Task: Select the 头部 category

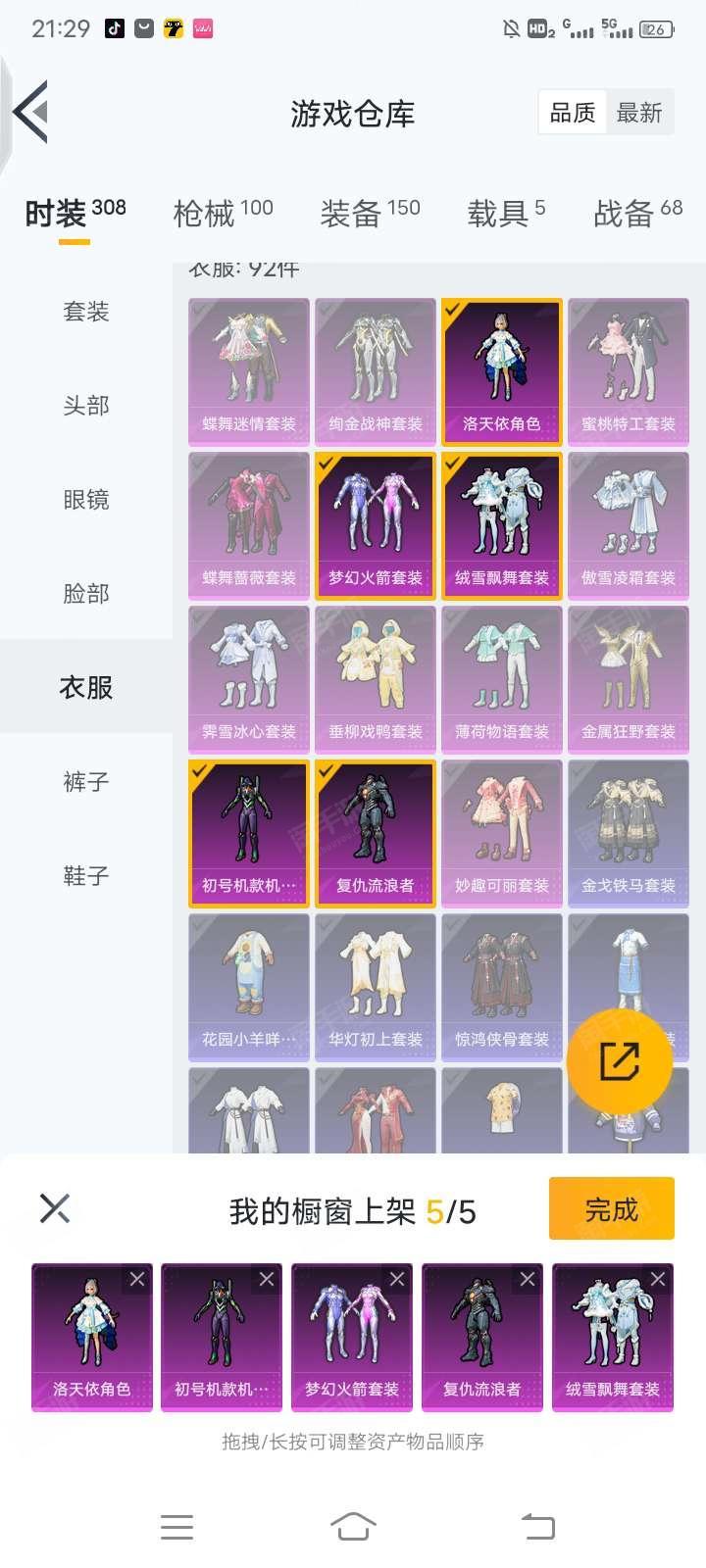Action: 86,406
